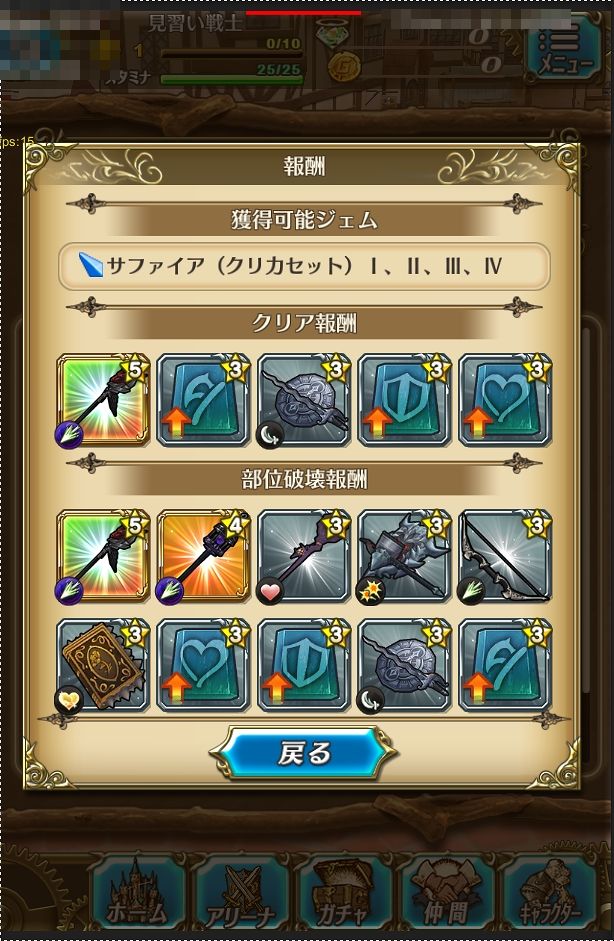View the 5-star spear in クリア報酬
Image resolution: width=614 pixels, height=941 pixels.
click(104, 400)
